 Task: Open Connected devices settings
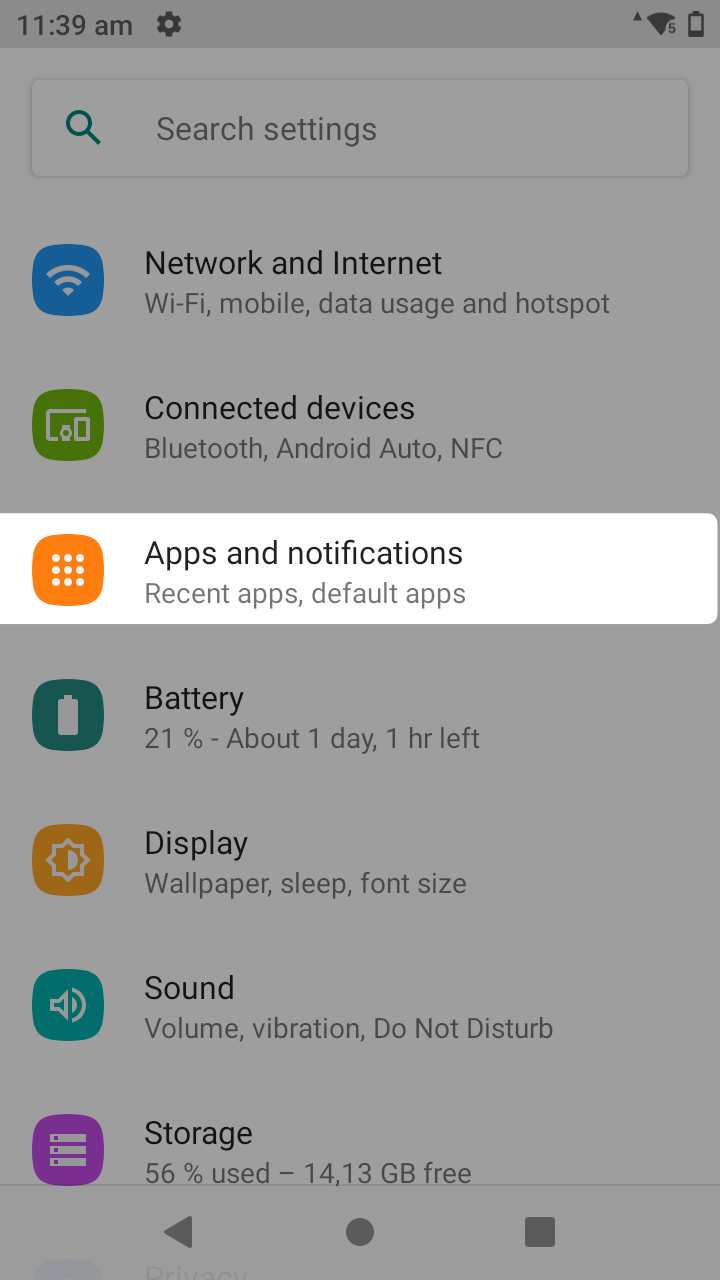pyautogui.click(x=360, y=426)
